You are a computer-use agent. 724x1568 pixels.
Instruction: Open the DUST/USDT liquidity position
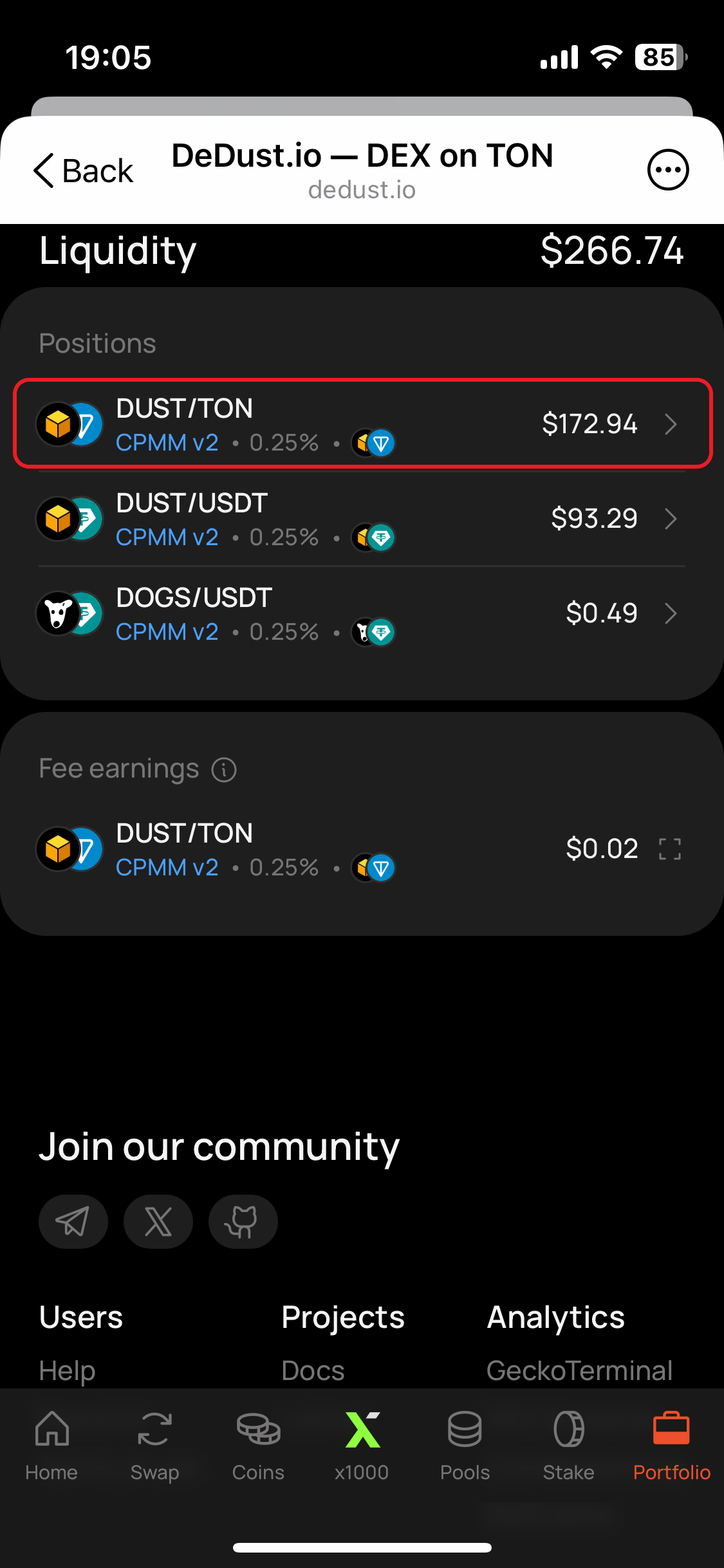pos(362,519)
